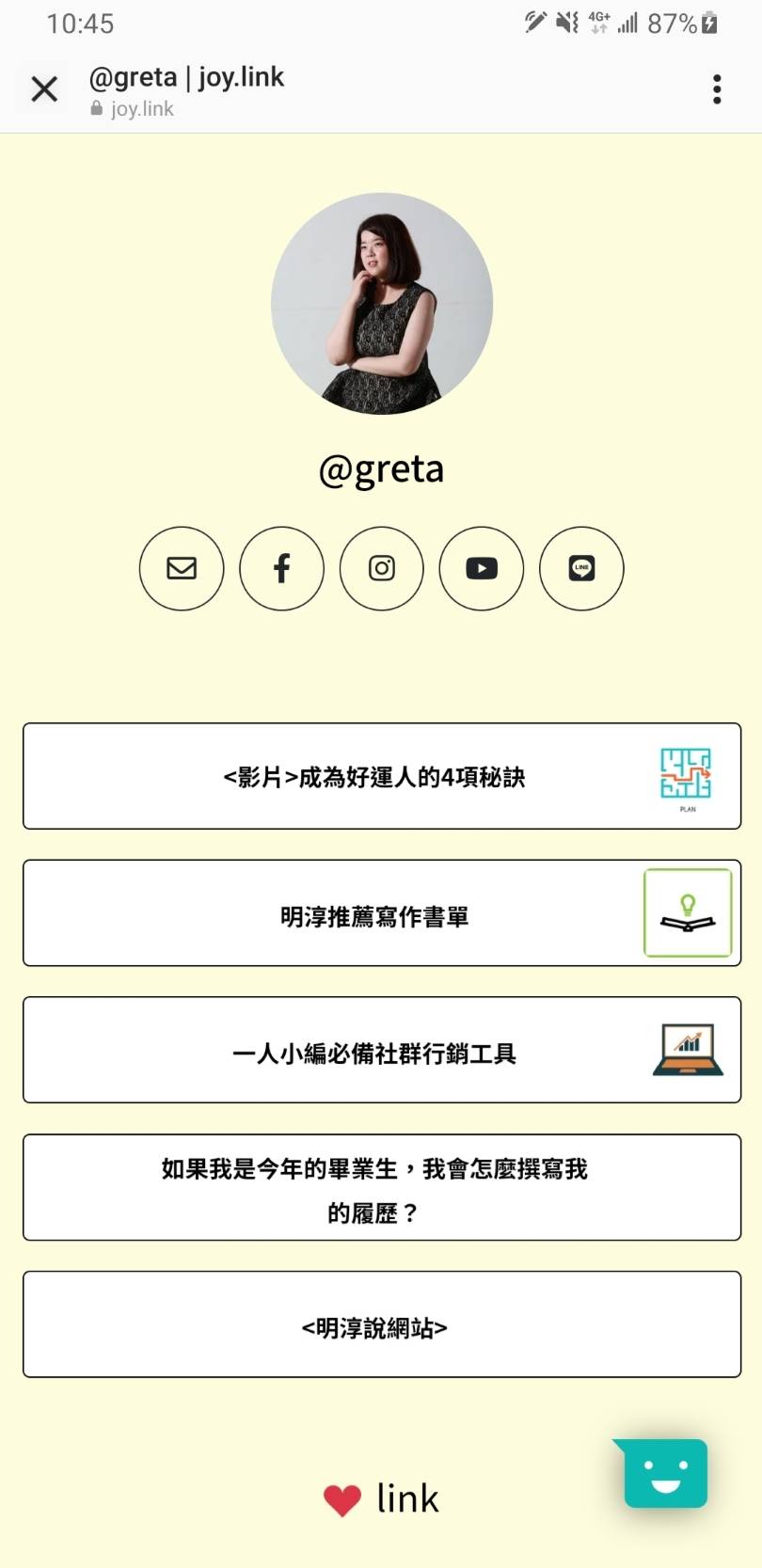The image size is (762, 1568).
Task: Open Greta's Facebook page
Action: click(281, 568)
